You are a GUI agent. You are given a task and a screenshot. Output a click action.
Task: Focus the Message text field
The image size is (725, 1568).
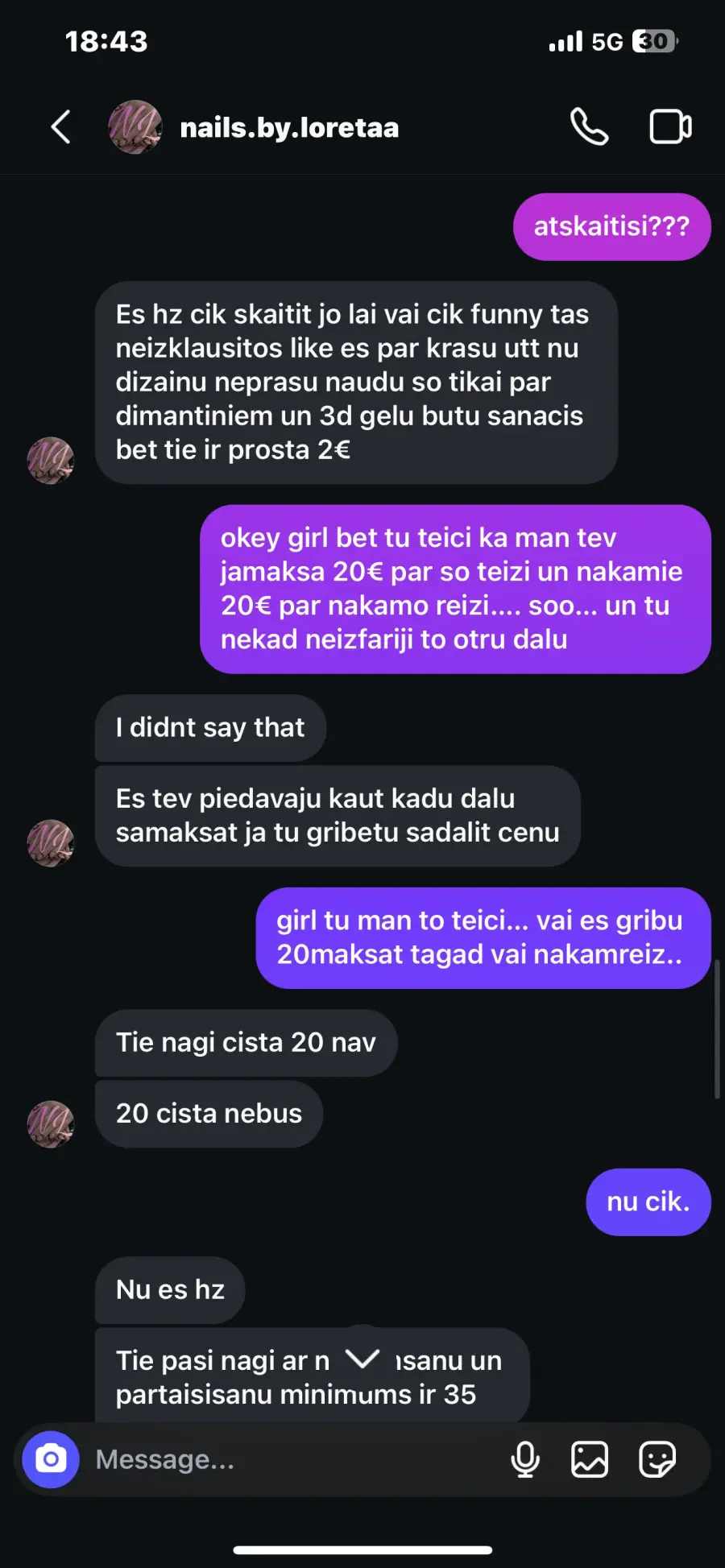coord(290,1459)
